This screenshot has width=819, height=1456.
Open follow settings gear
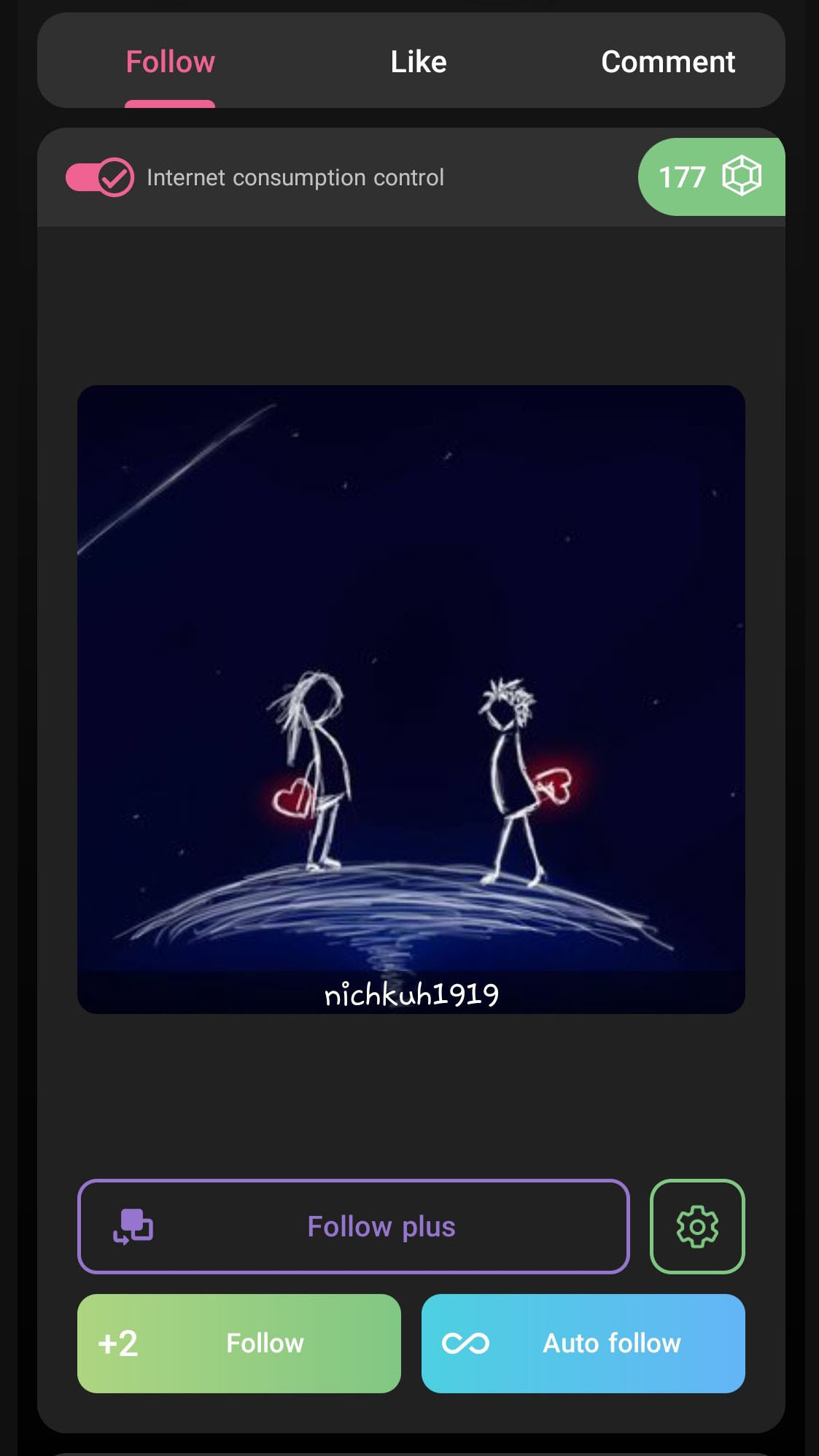[x=697, y=1226]
